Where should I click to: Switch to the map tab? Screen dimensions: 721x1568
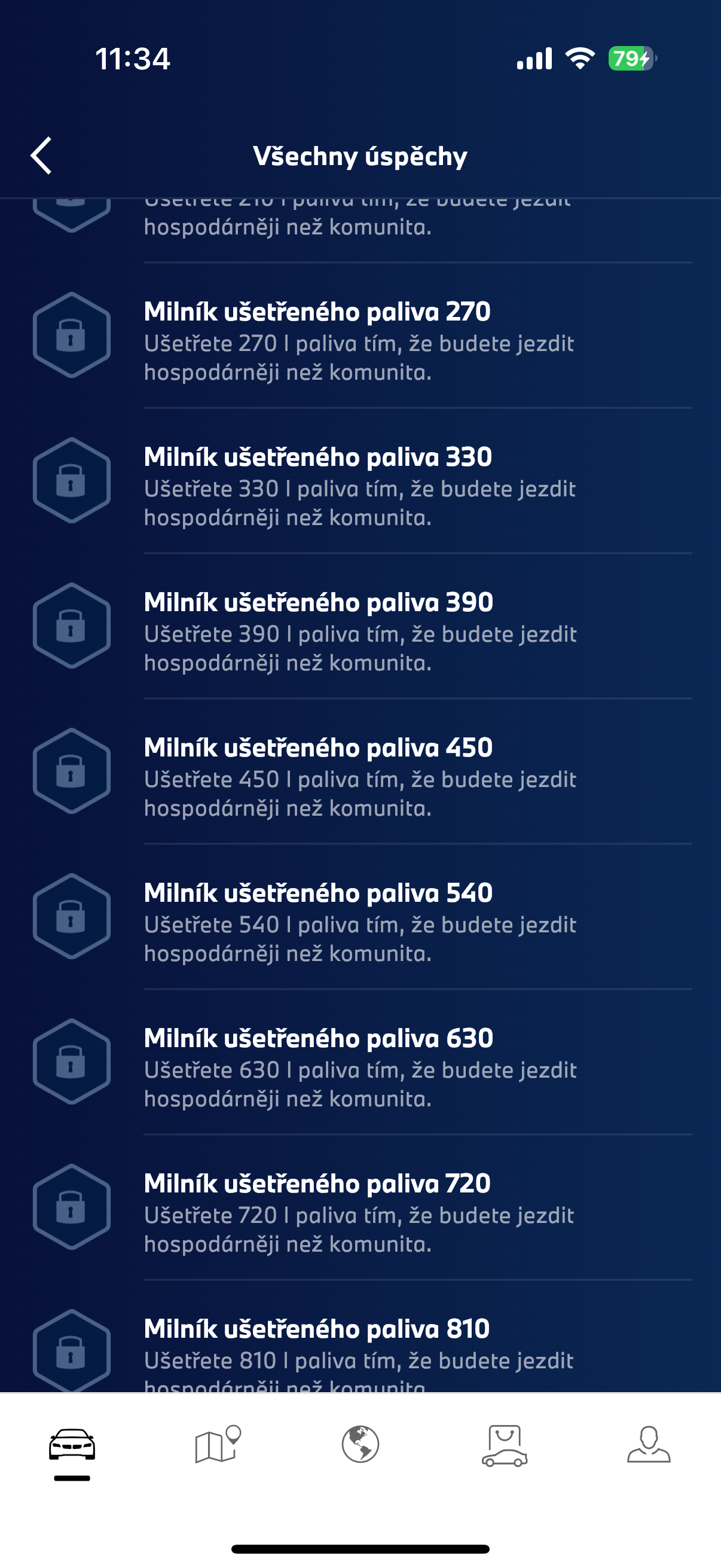[217, 1444]
